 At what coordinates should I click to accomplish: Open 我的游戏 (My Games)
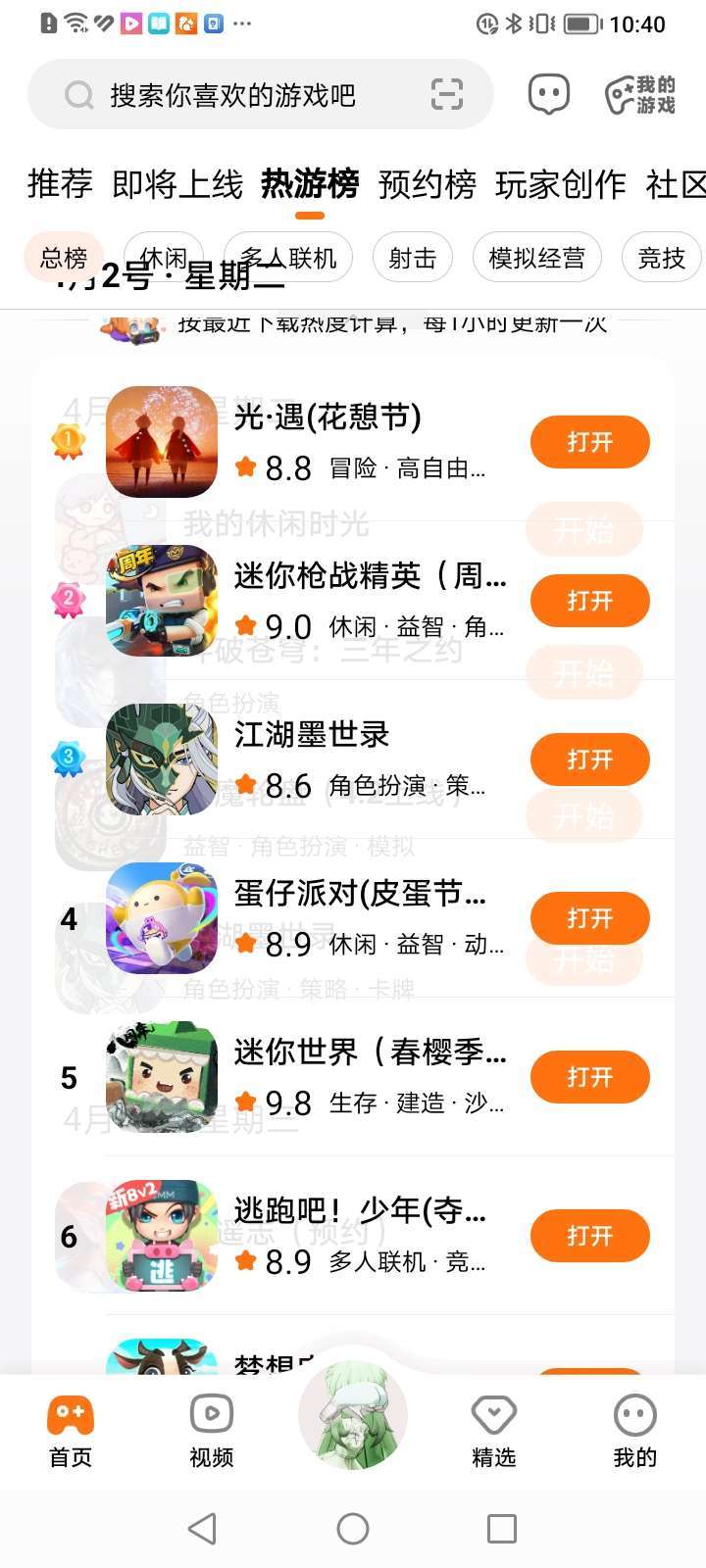(640, 95)
